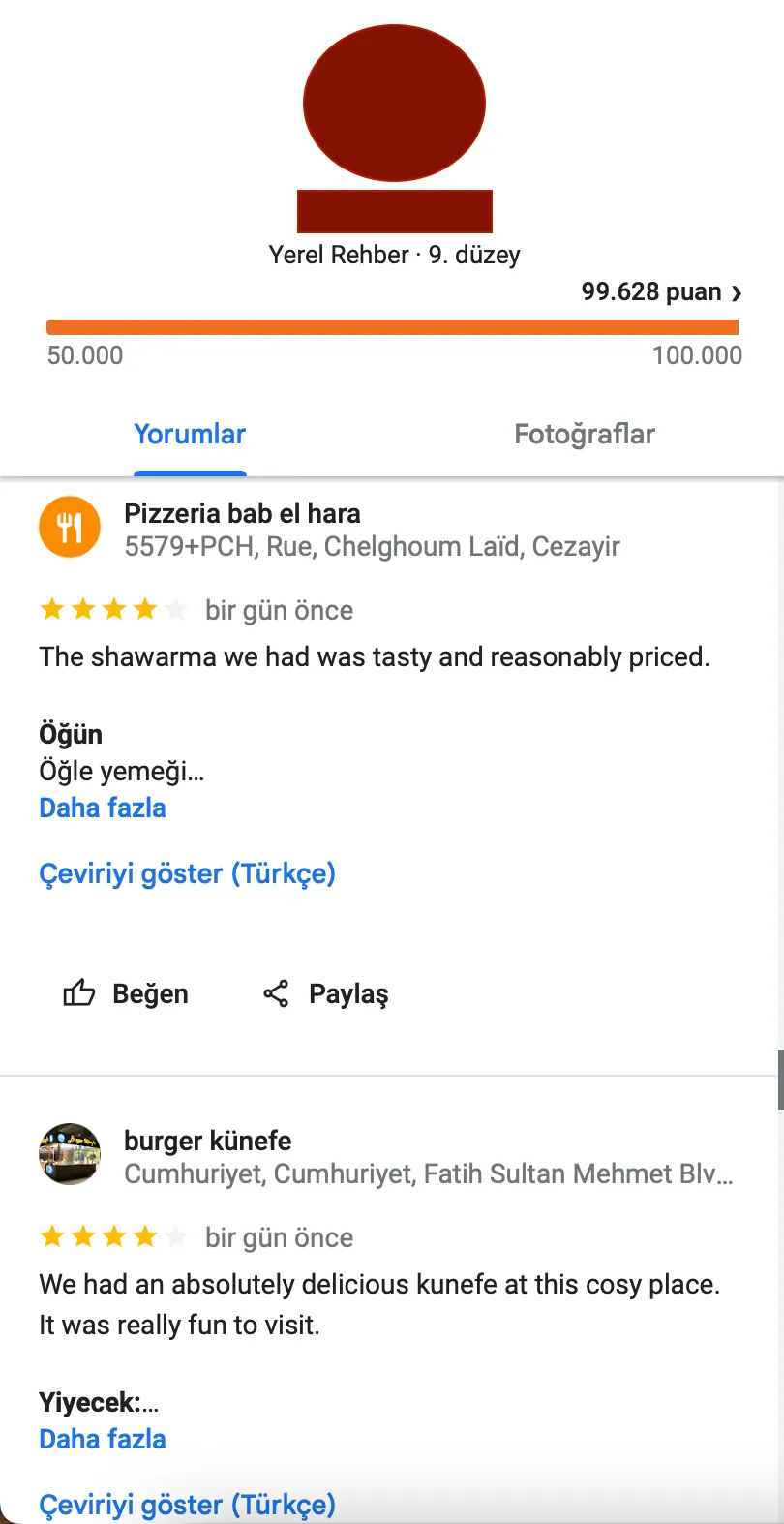Viewport: 784px width, 1524px height.
Task: Show translation of the Pizzeria review
Action: click(187, 872)
